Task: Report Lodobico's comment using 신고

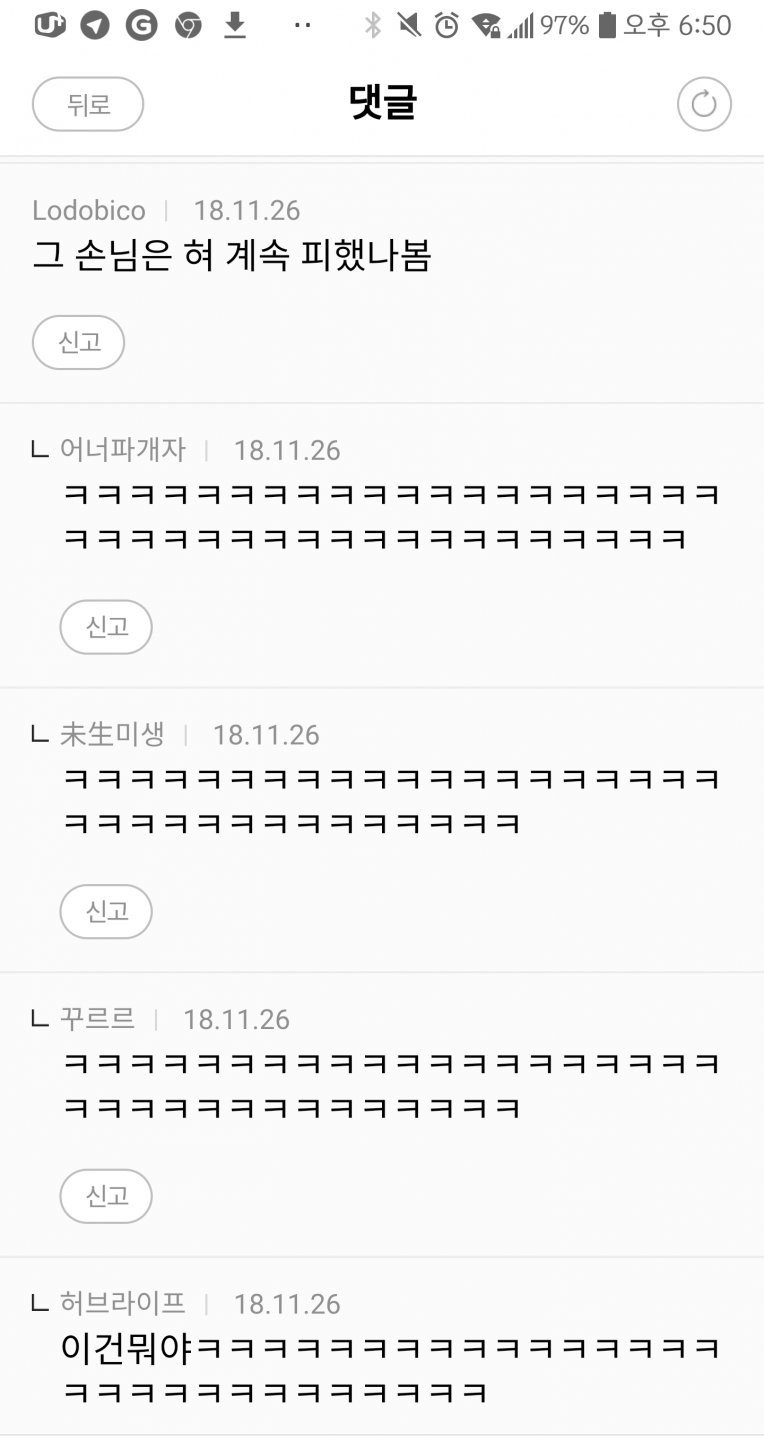Action: 78,342
